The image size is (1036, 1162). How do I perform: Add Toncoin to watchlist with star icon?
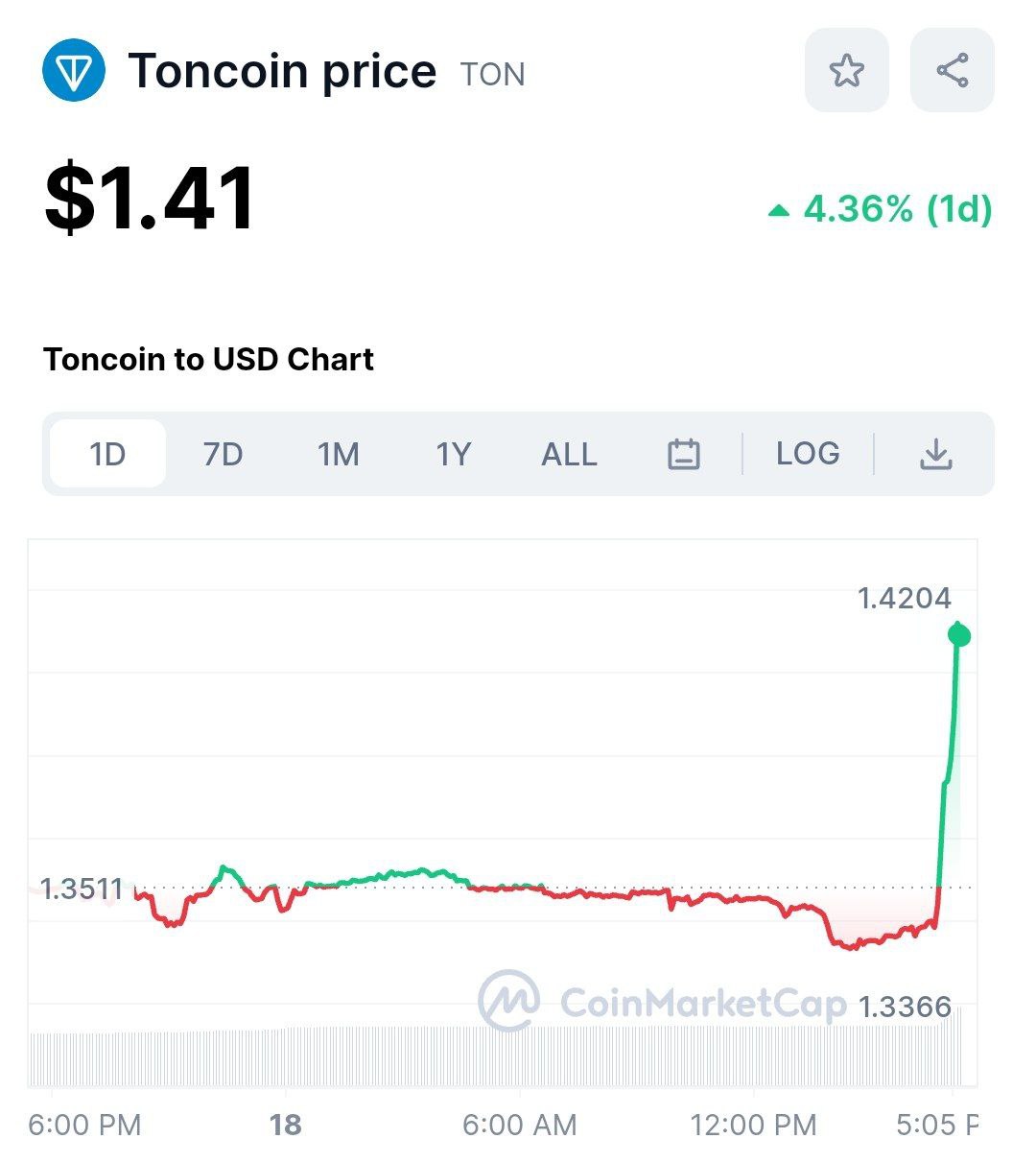point(846,70)
